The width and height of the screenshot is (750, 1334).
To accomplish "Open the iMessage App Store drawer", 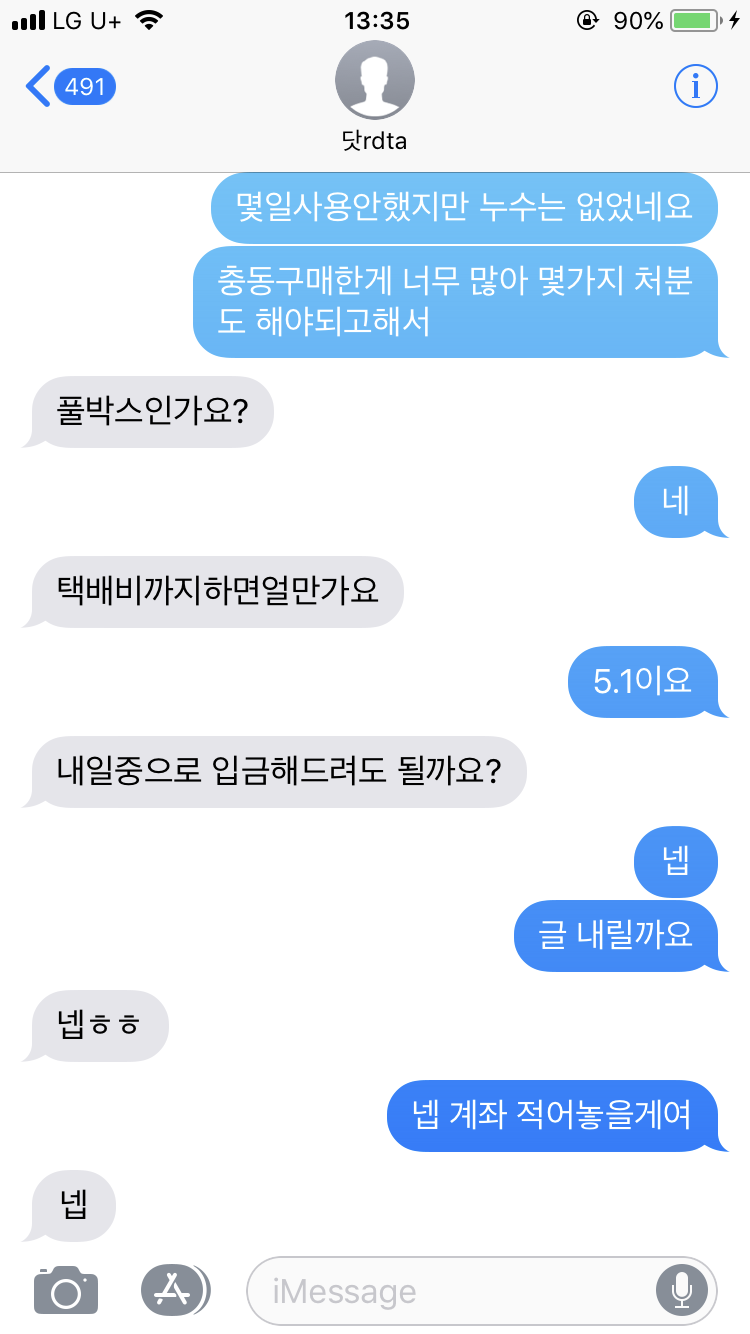I will click(175, 1289).
